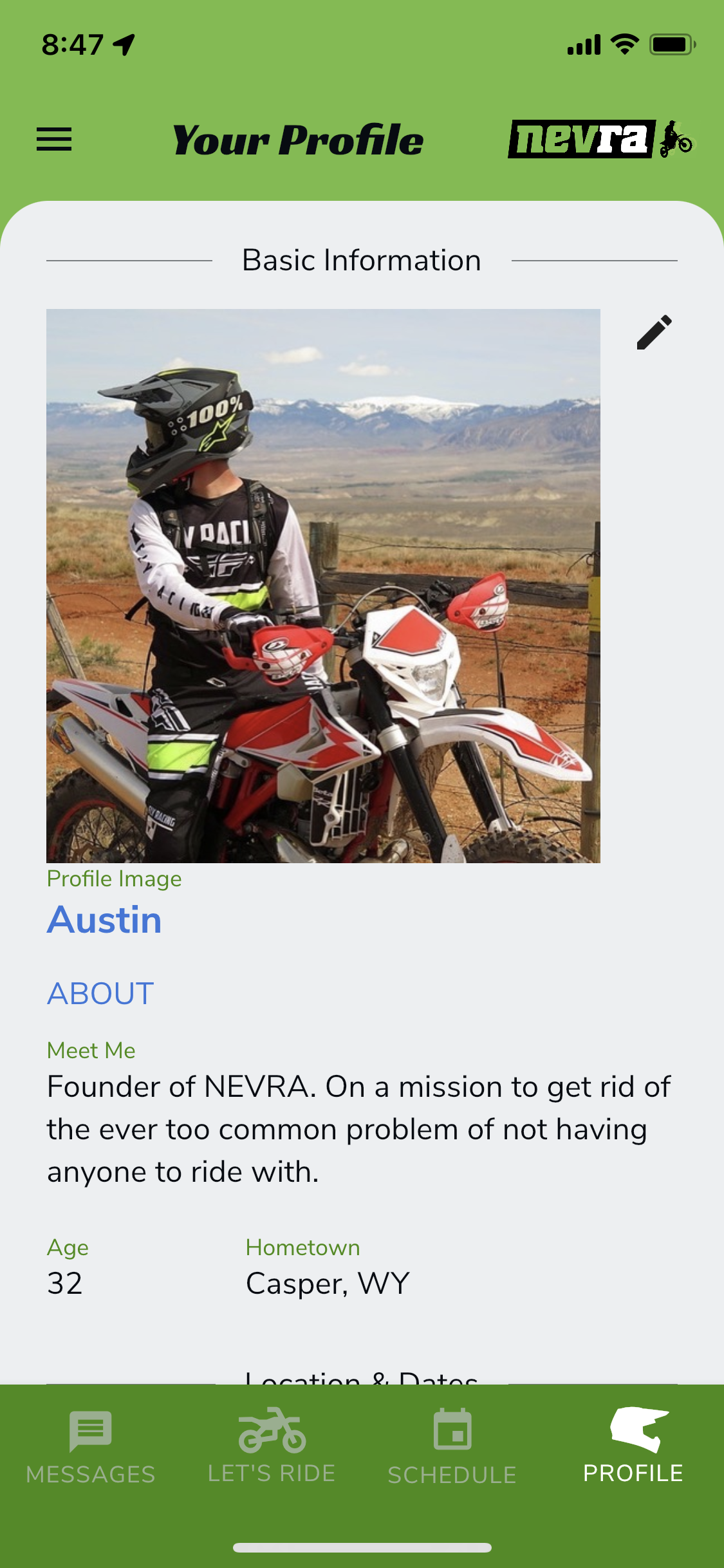Open the hamburger drawer menu
The width and height of the screenshot is (724, 1568).
pos(54,139)
